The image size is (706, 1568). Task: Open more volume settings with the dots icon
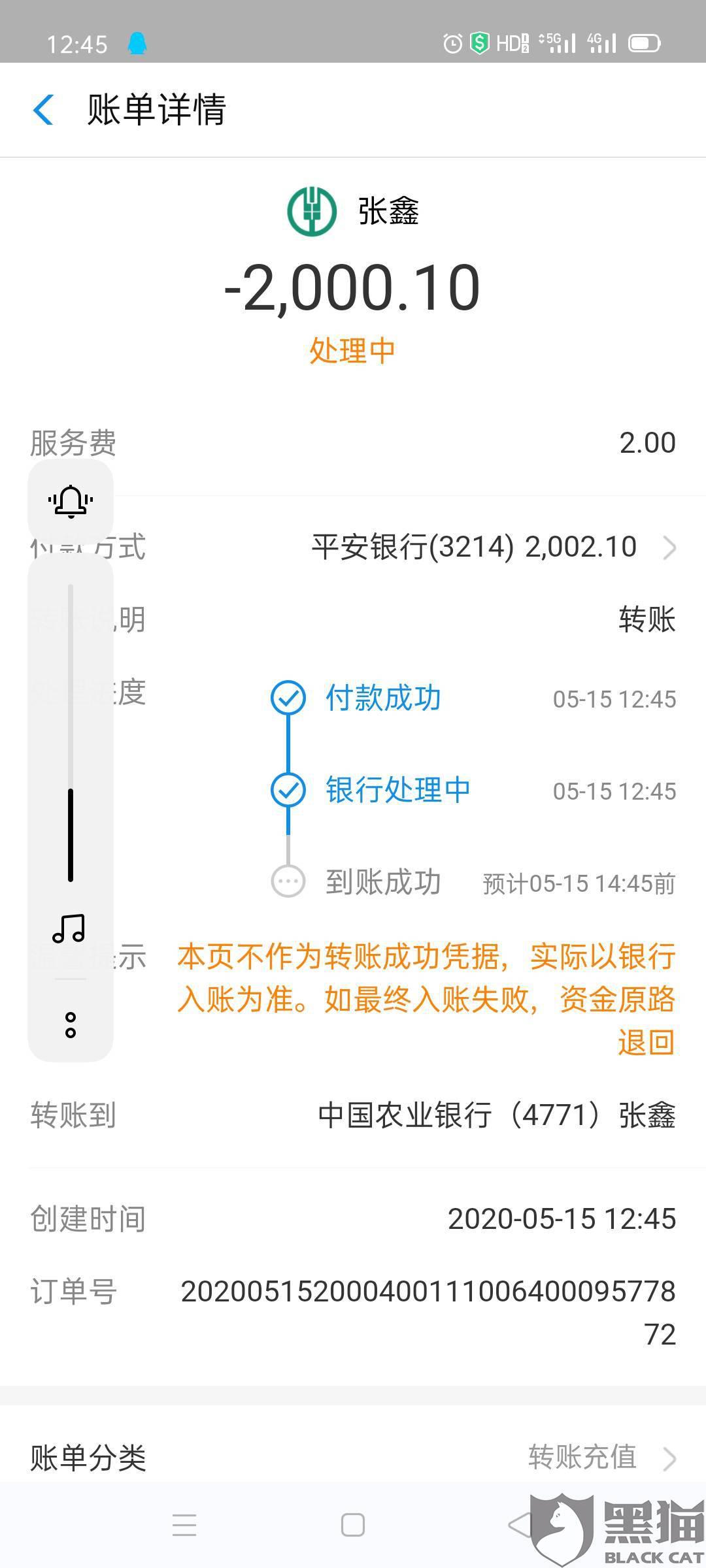click(71, 1025)
